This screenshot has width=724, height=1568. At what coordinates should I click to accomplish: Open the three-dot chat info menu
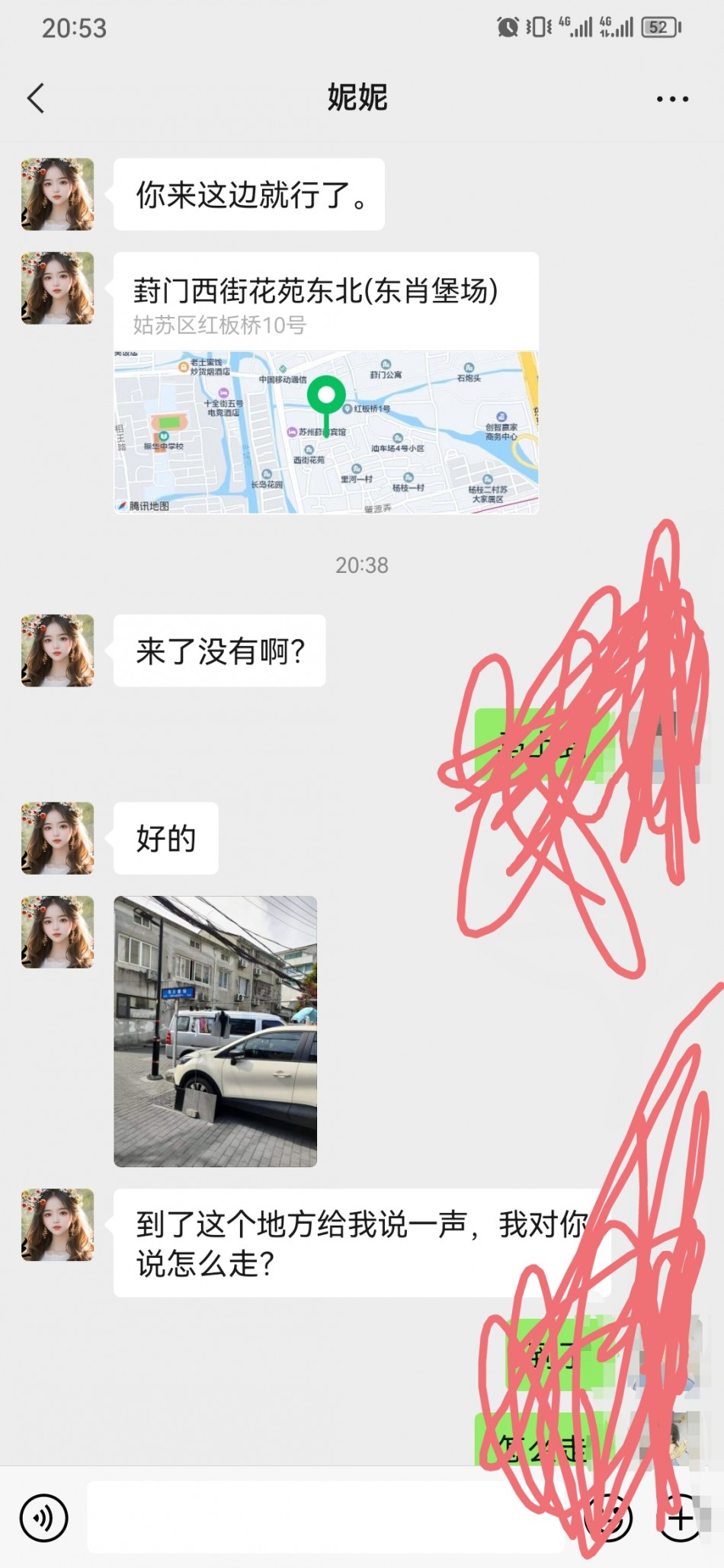coord(672,99)
